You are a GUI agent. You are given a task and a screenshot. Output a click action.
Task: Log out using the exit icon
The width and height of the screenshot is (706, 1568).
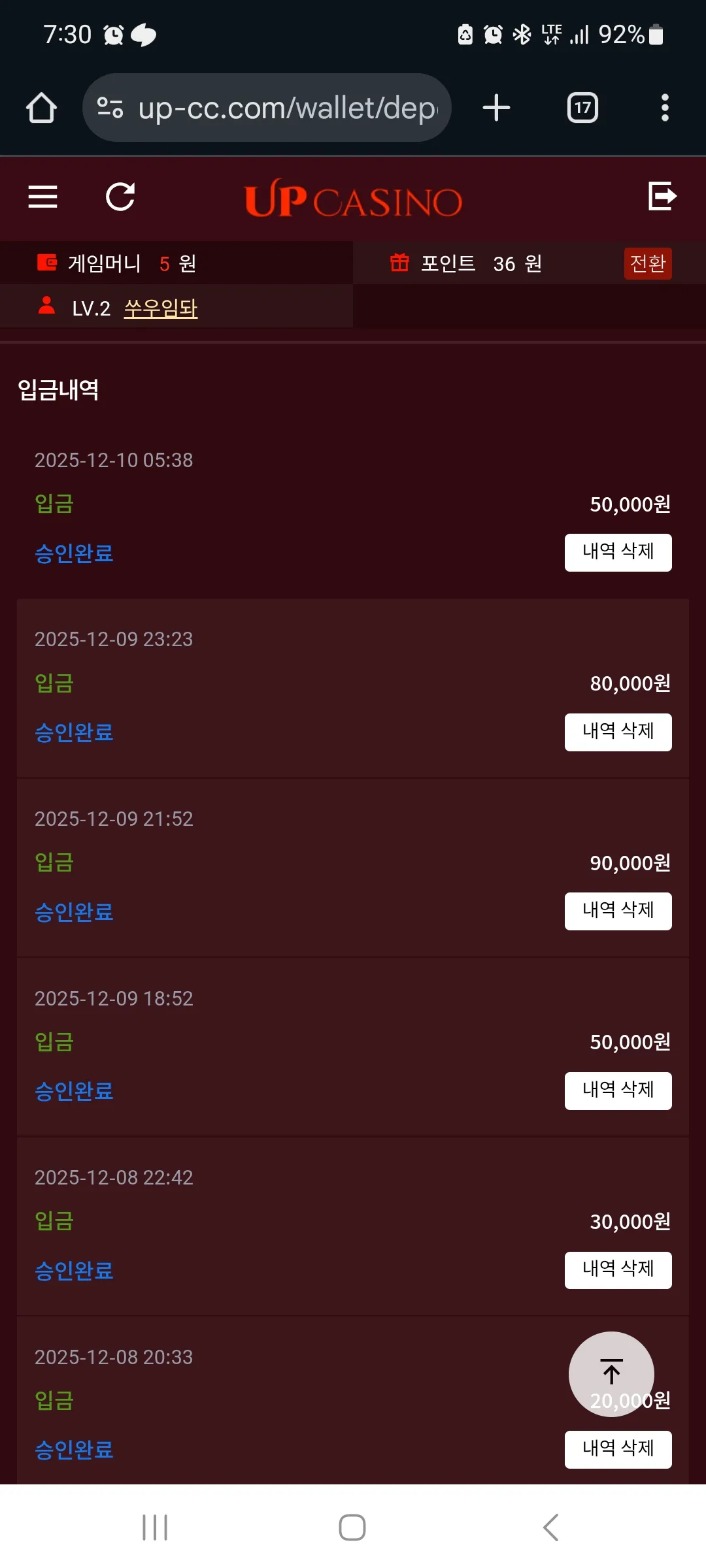click(662, 196)
